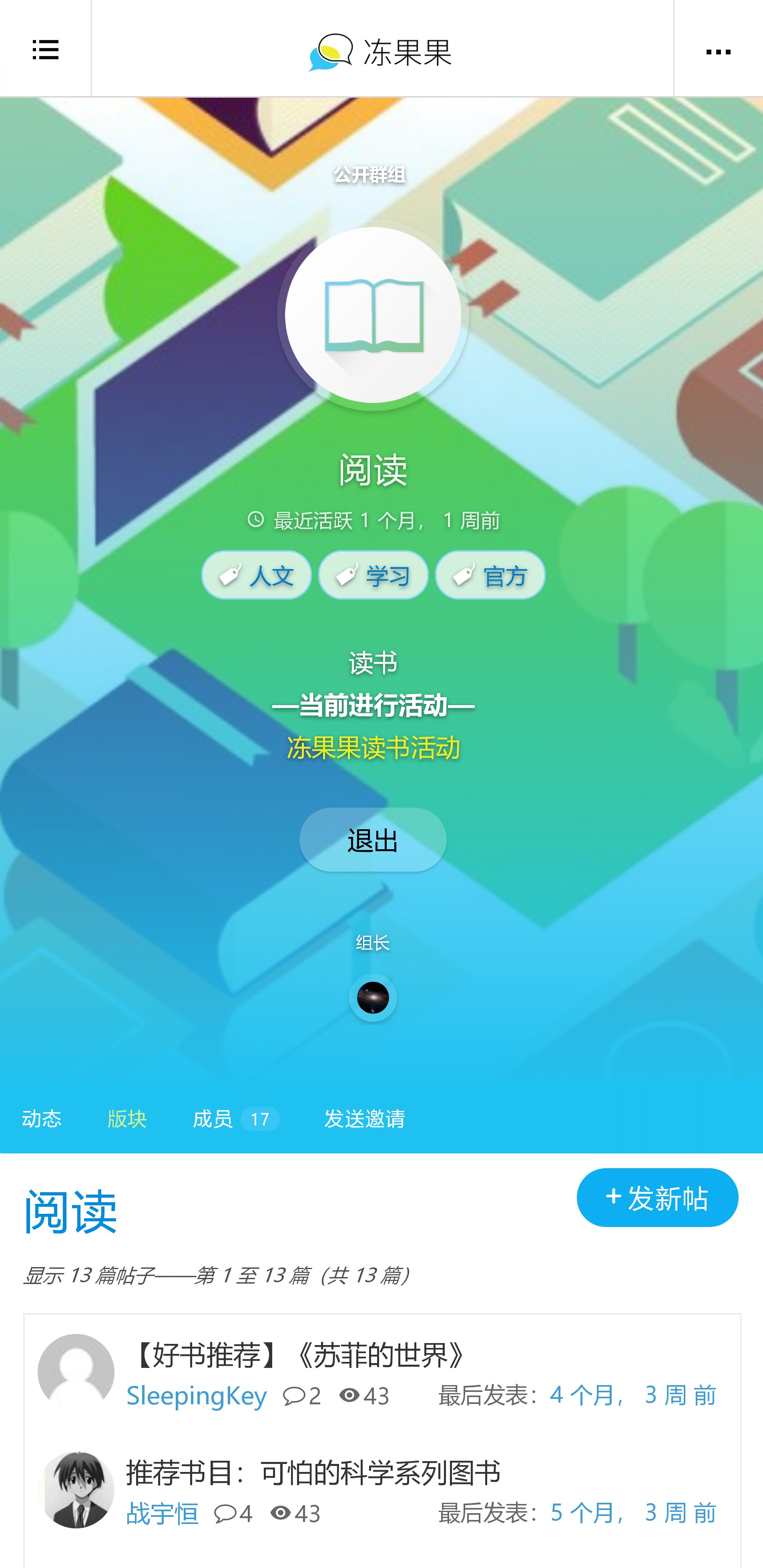Tap 退出 to leave the group
The image size is (763, 1568).
coord(373,839)
